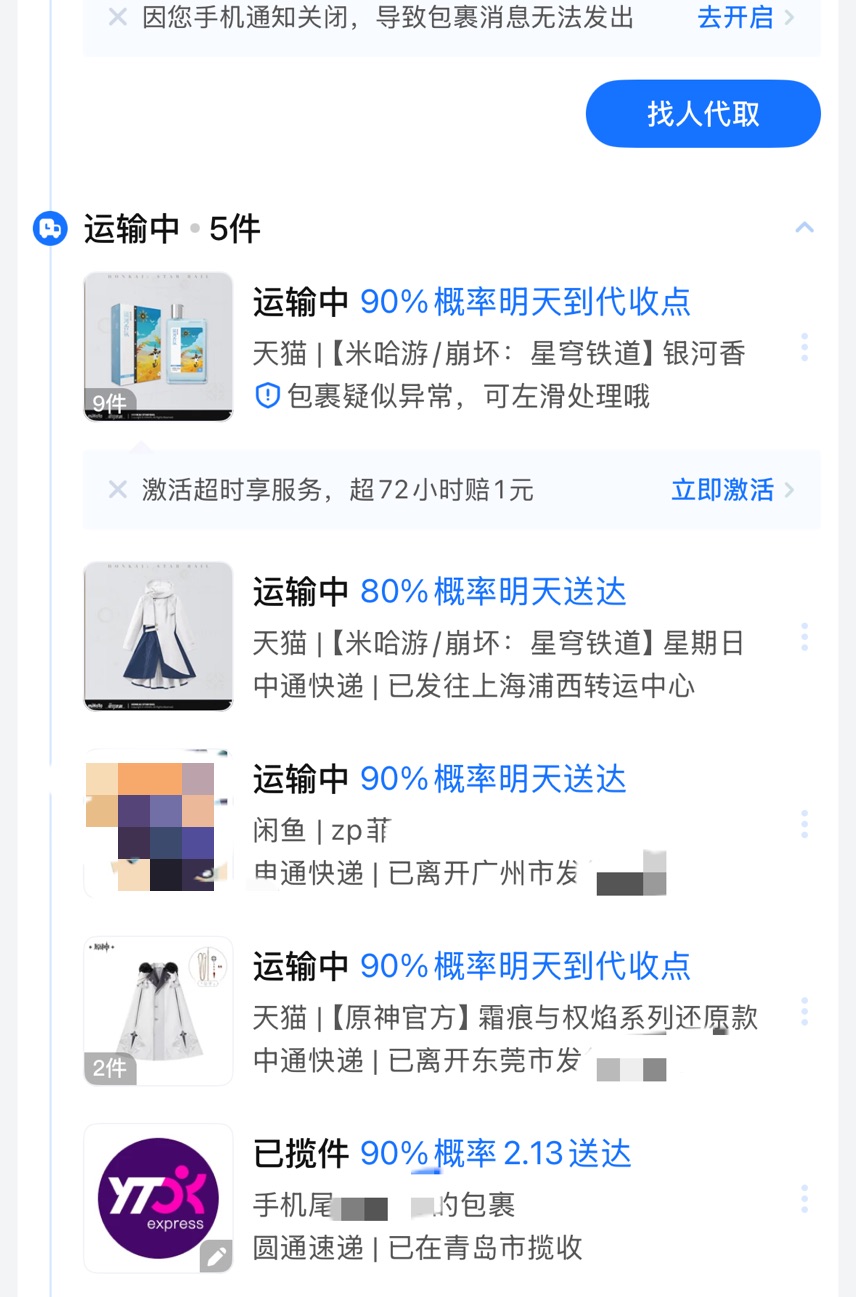Screen dimensions: 856x1297
Task: Open more options for the 银河香 package
Action: pos(804,347)
